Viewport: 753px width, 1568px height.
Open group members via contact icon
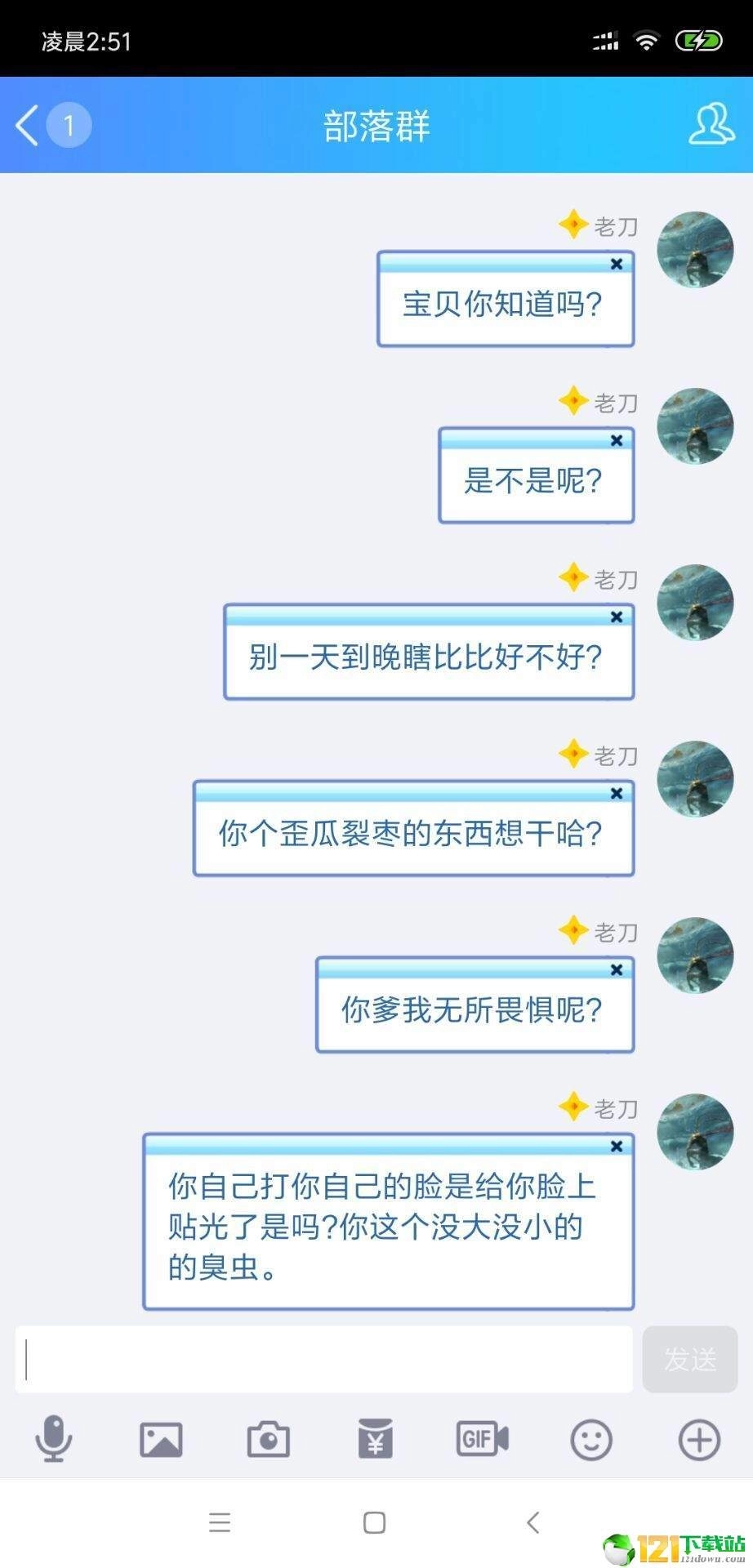coord(710,124)
